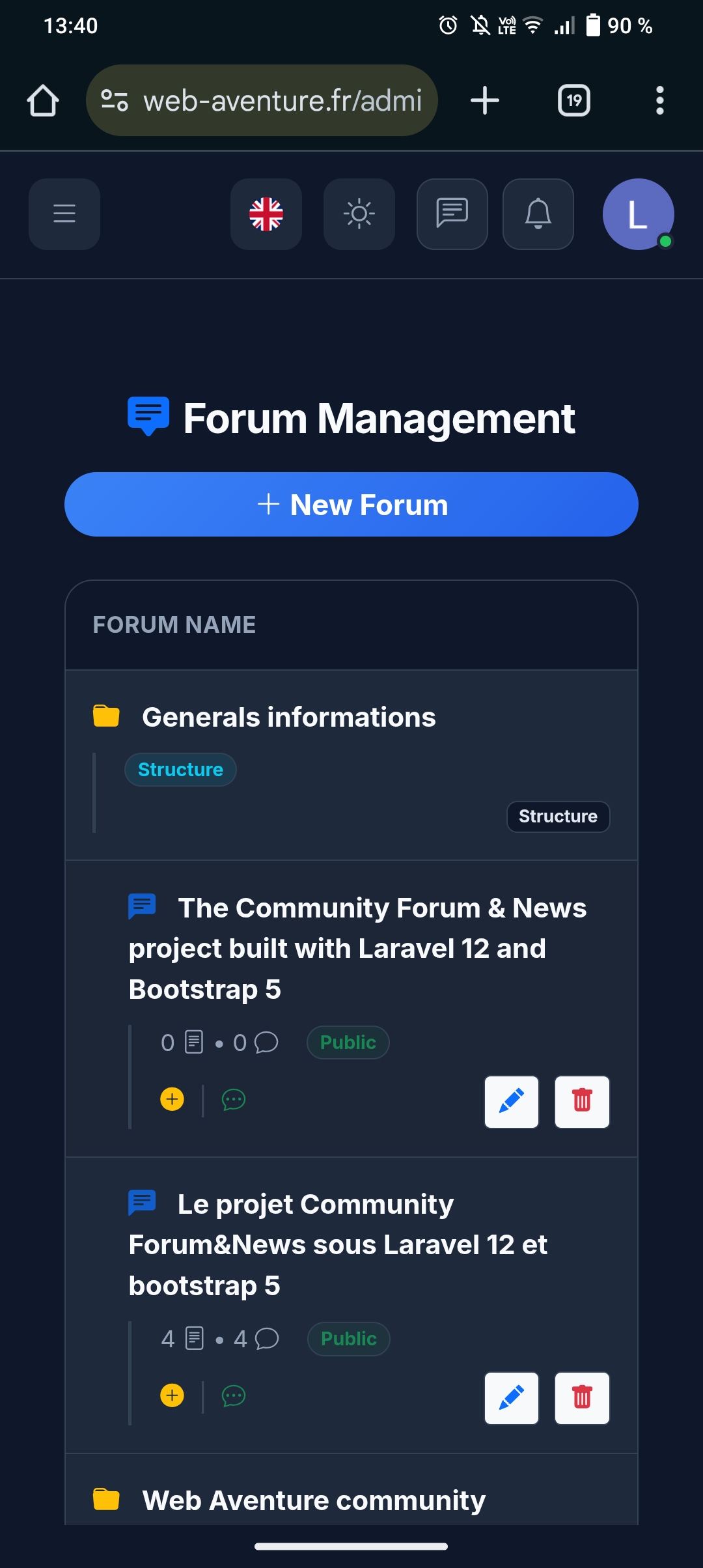The image size is (703, 1568).
Task: Toggle light theme with sun icon
Action: coord(359,214)
